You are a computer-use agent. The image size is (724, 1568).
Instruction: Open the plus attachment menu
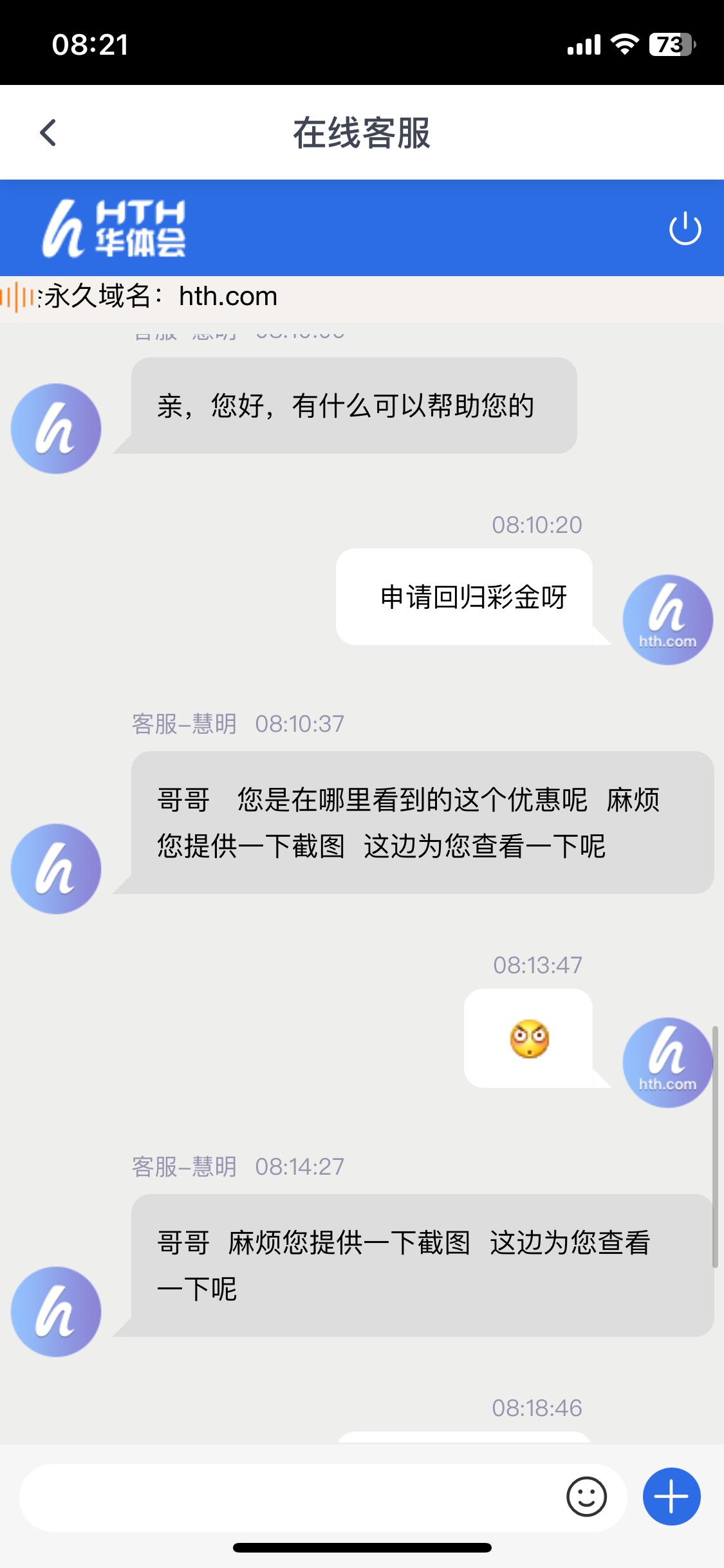pyautogui.click(x=671, y=1497)
